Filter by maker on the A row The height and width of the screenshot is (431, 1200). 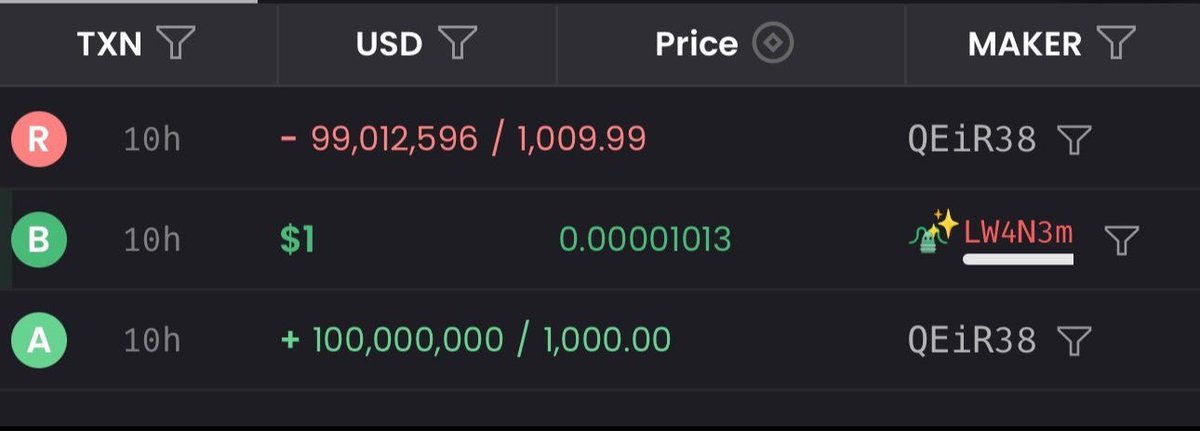tap(1073, 341)
